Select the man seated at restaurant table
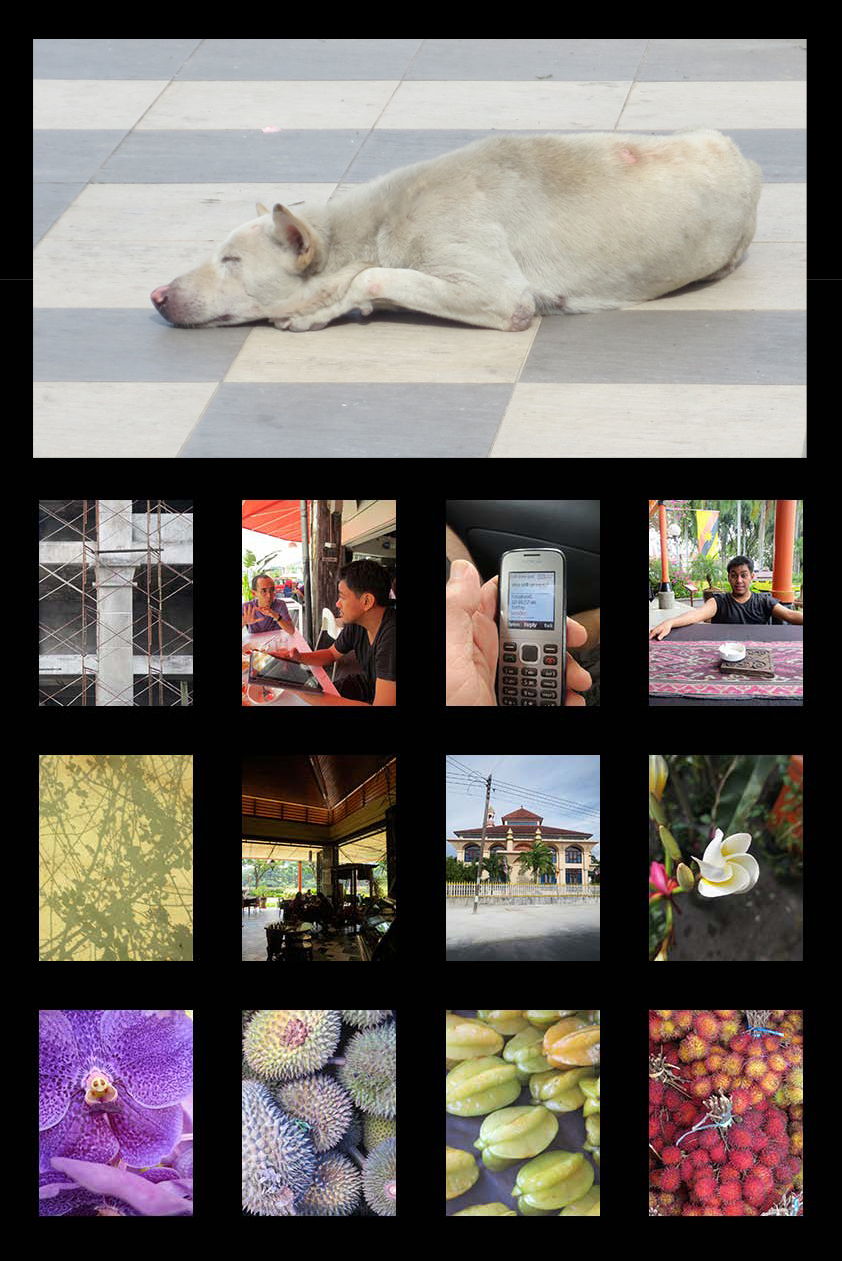 click(726, 603)
